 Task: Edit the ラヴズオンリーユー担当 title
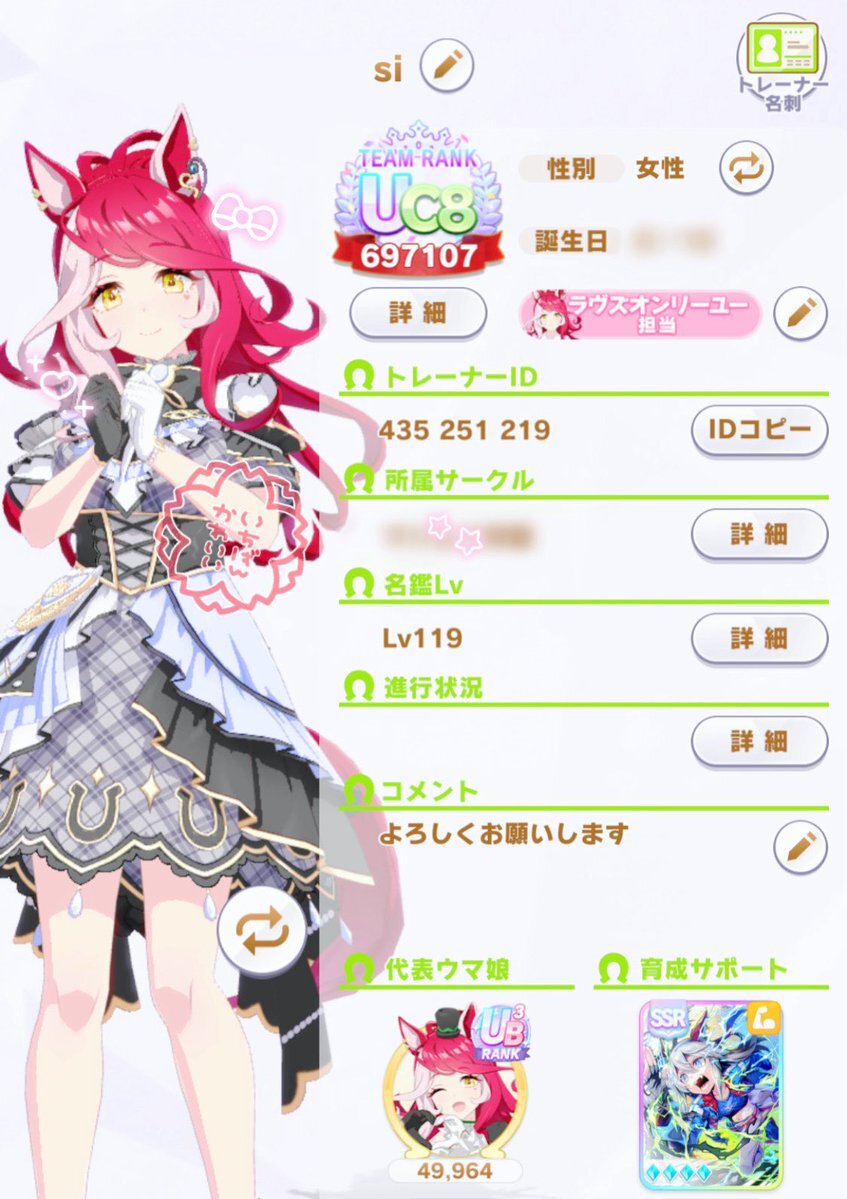tap(800, 313)
